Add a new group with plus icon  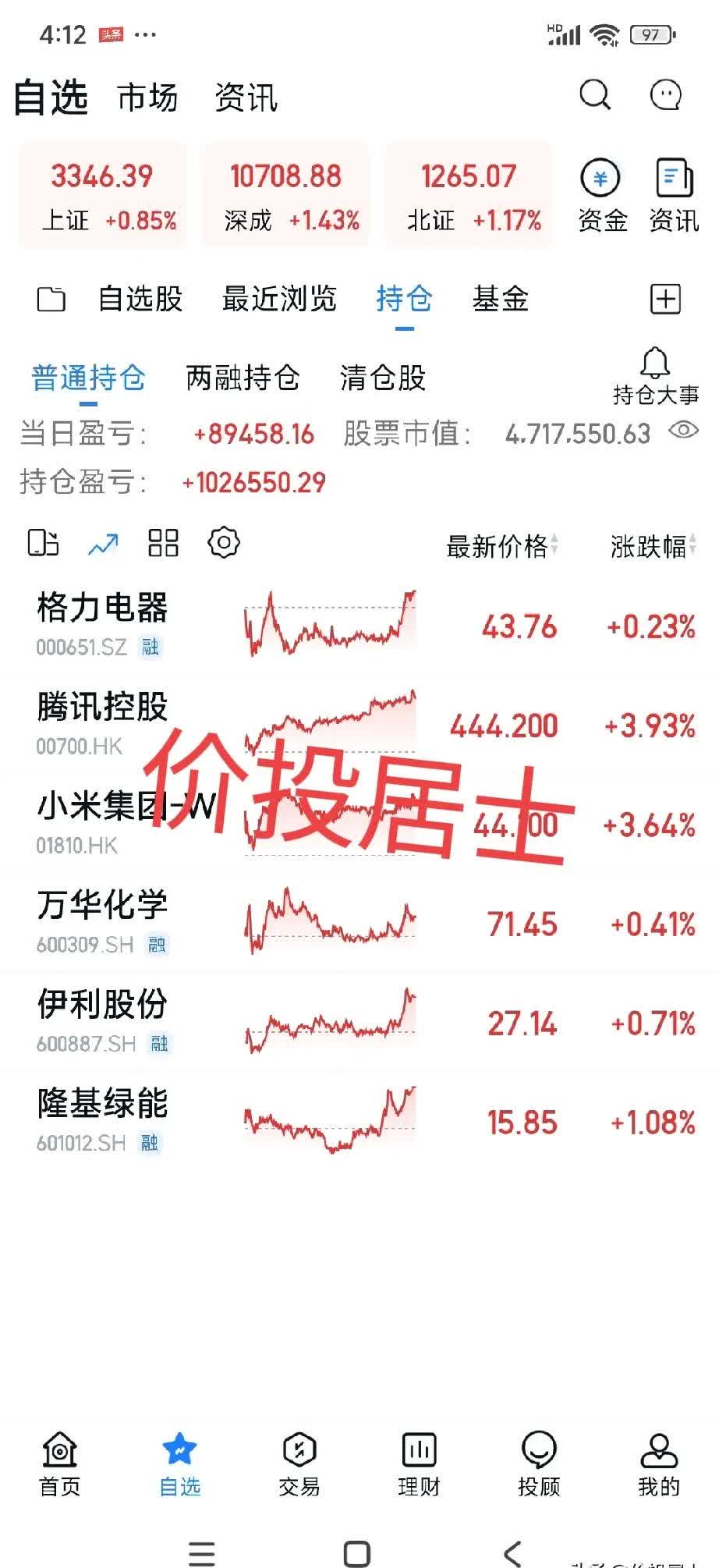[665, 299]
